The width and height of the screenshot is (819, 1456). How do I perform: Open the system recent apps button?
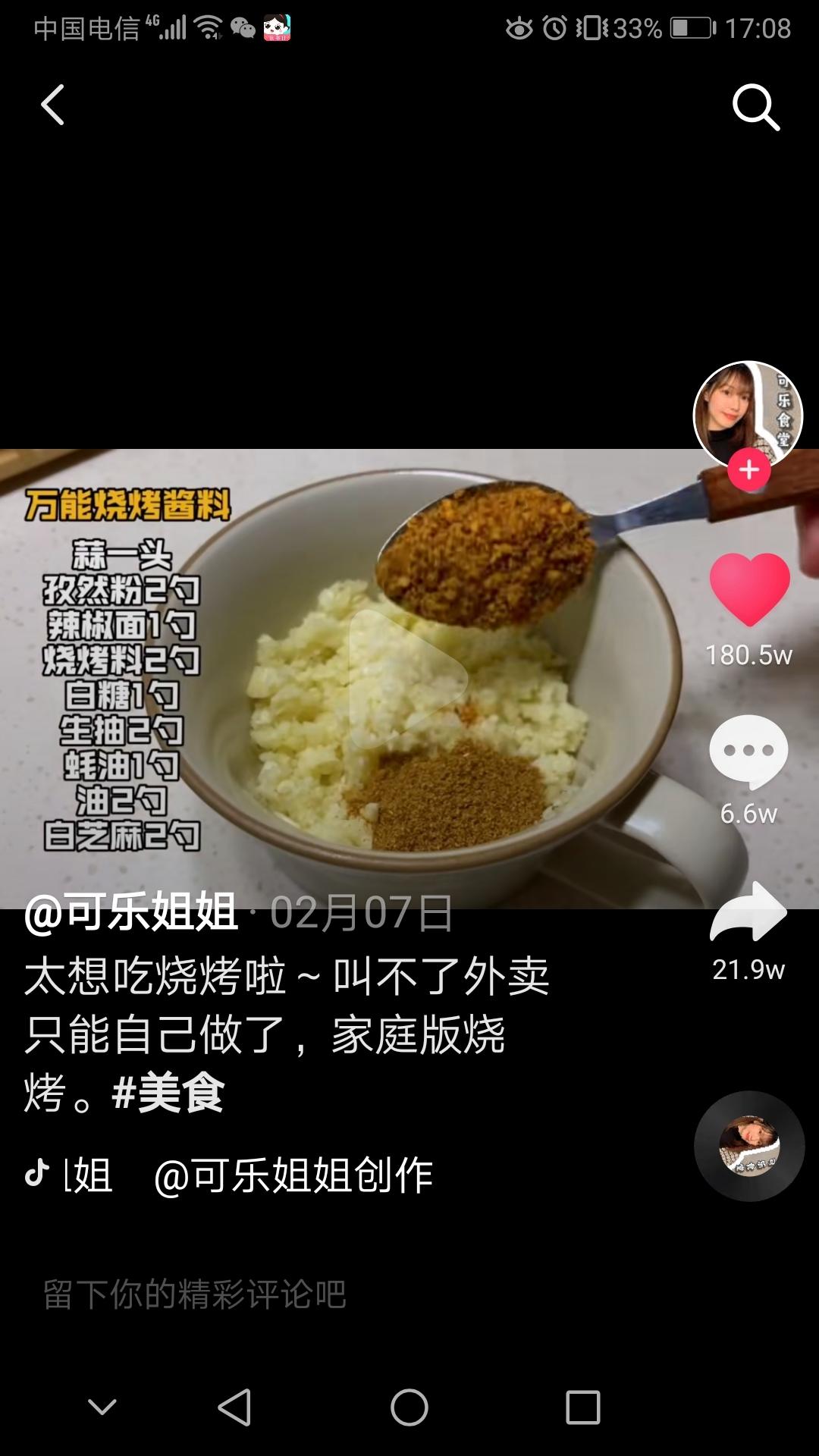point(583,1408)
